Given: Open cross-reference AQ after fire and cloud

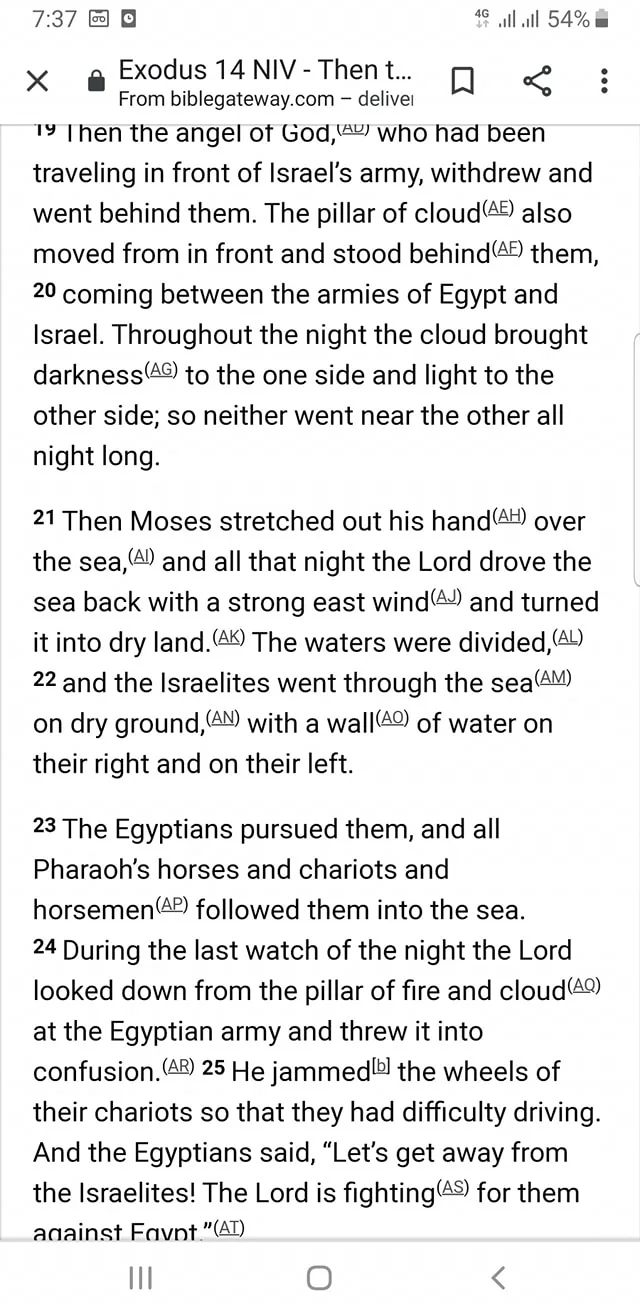Looking at the screenshot, I should pyautogui.click(x=585, y=985).
